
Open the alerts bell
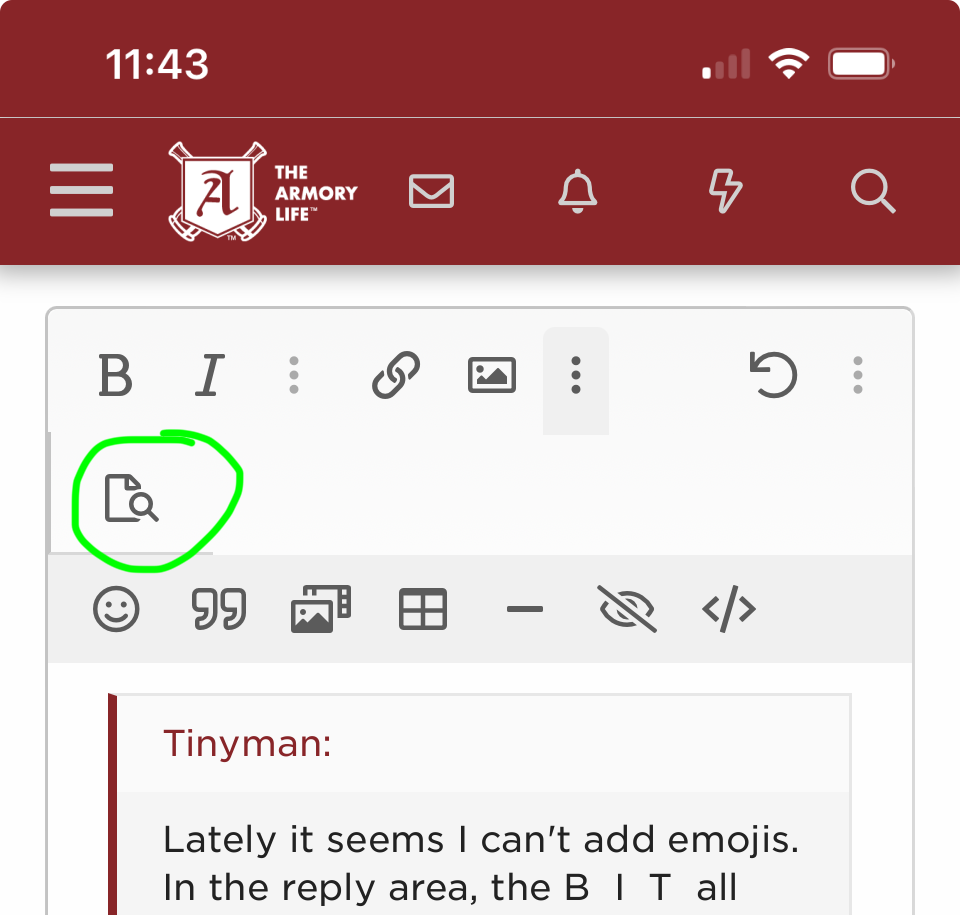tap(577, 190)
